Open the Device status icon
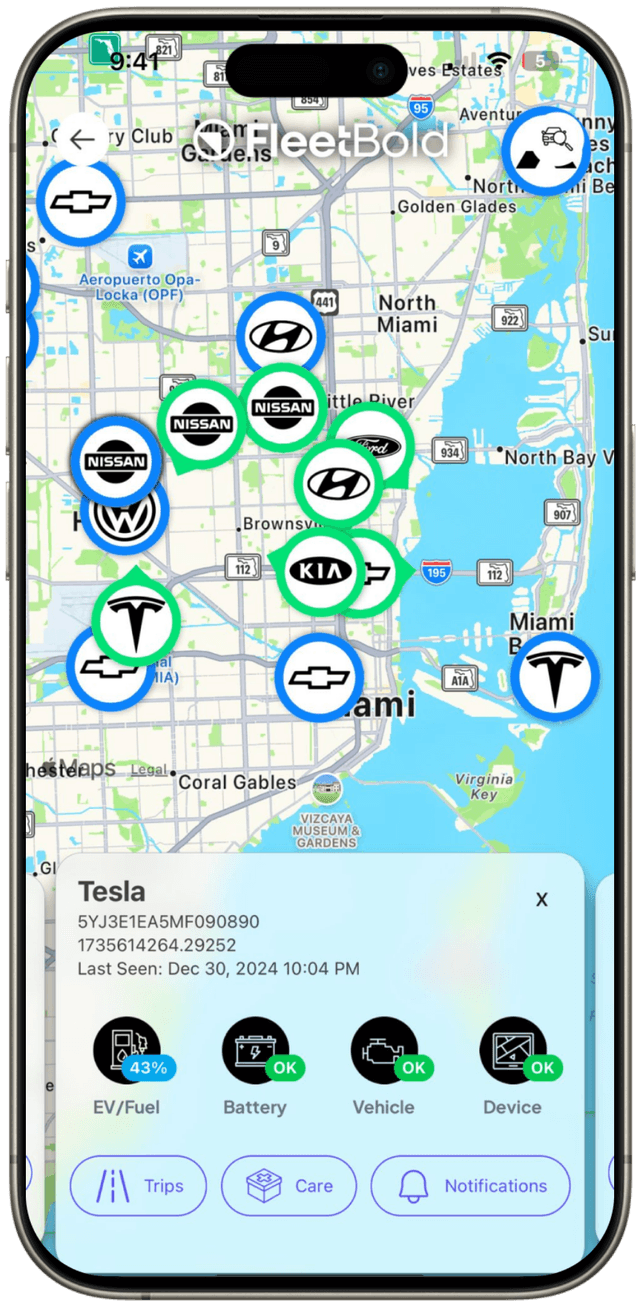The height and width of the screenshot is (1307, 640). [513, 1051]
